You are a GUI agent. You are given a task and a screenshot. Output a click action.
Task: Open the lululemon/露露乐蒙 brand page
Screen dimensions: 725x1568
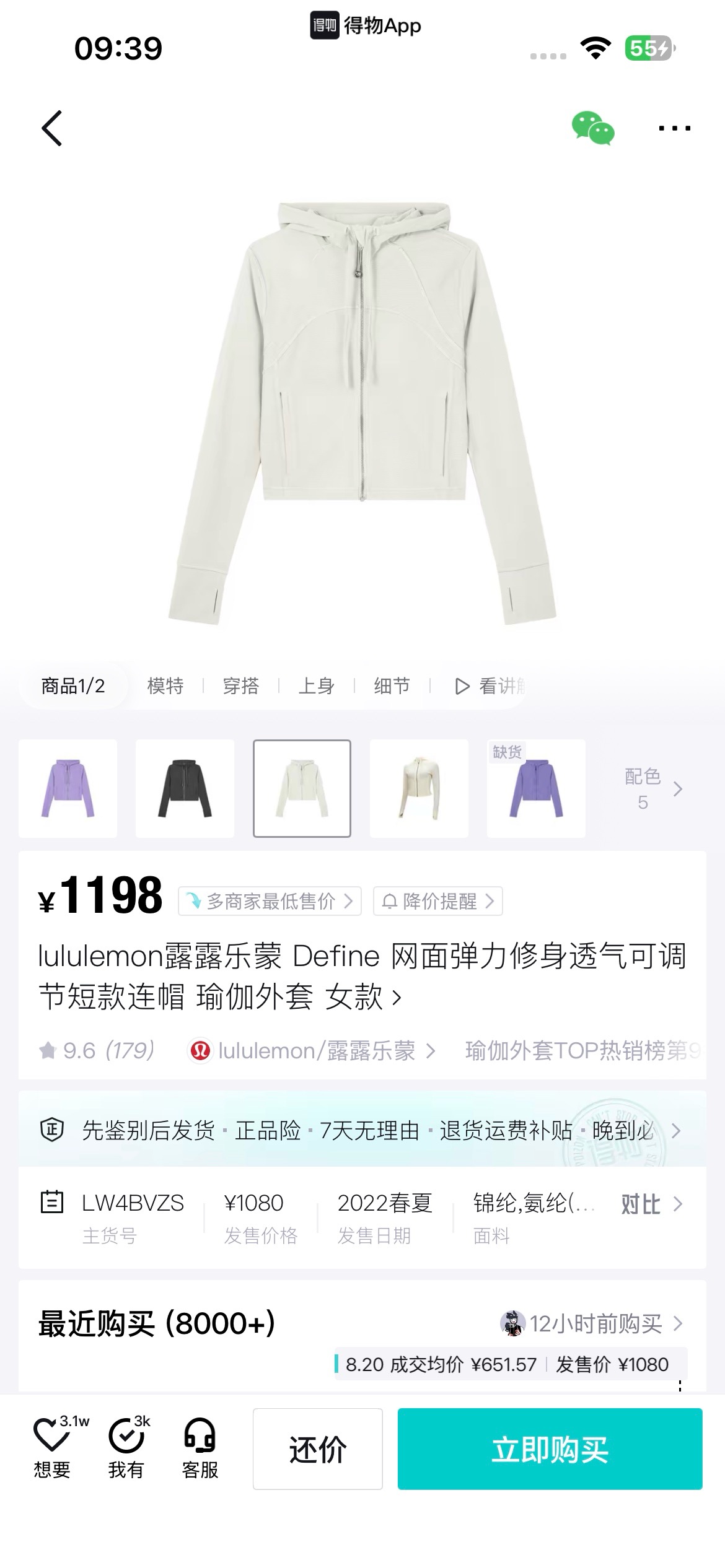pyautogui.click(x=312, y=1050)
